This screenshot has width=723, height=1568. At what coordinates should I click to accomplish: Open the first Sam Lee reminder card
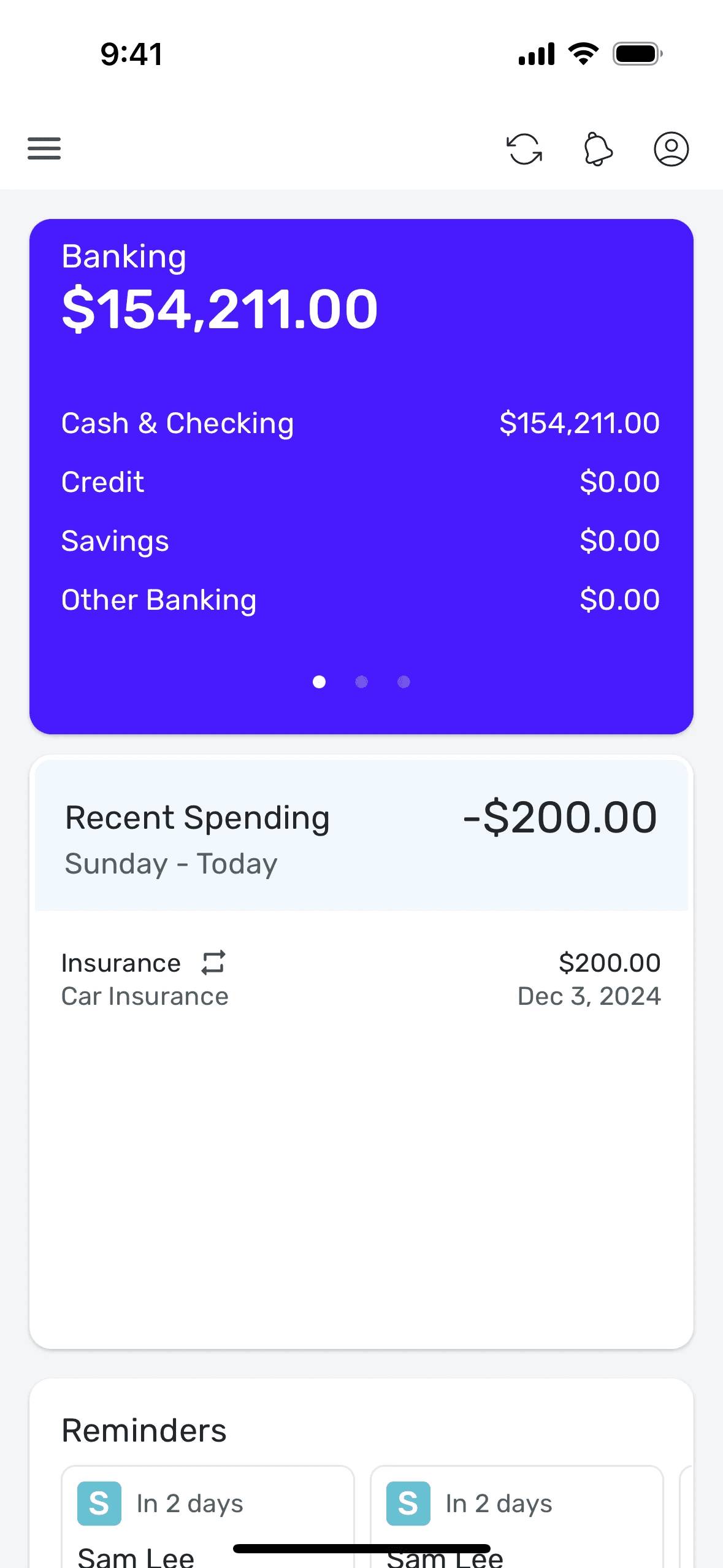pos(208,1516)
